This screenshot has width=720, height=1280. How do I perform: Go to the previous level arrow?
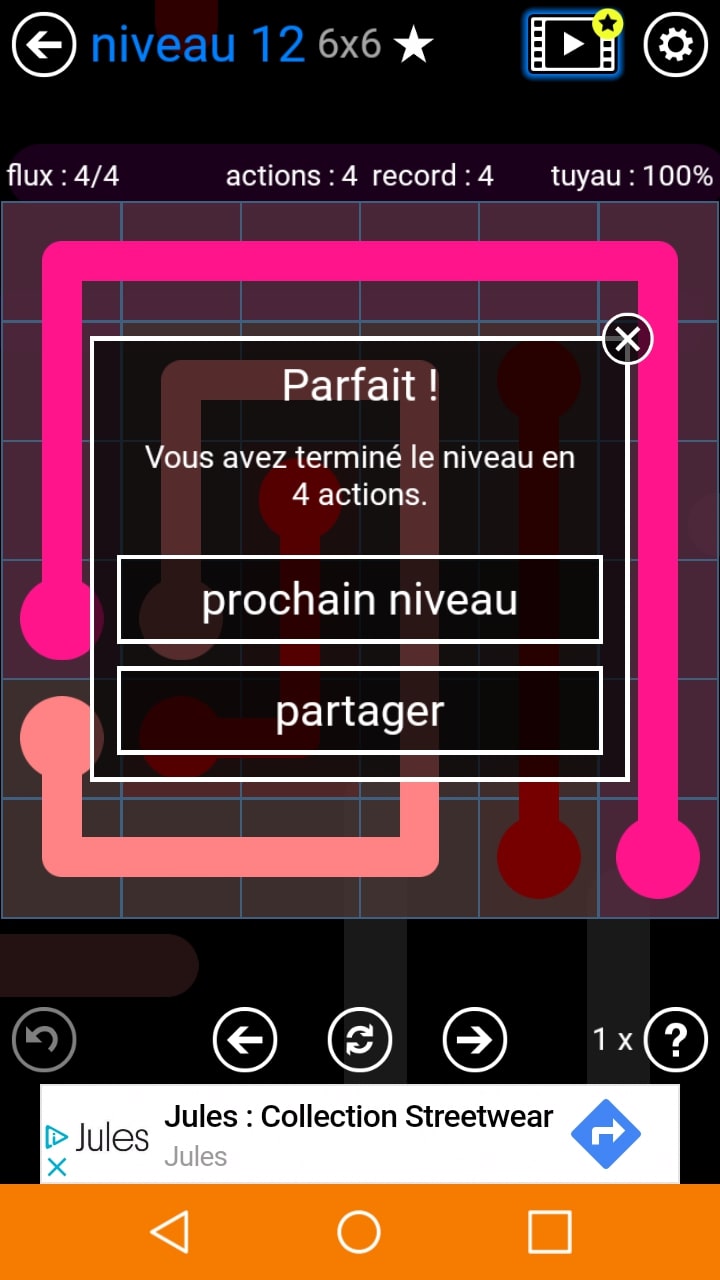245,1040
